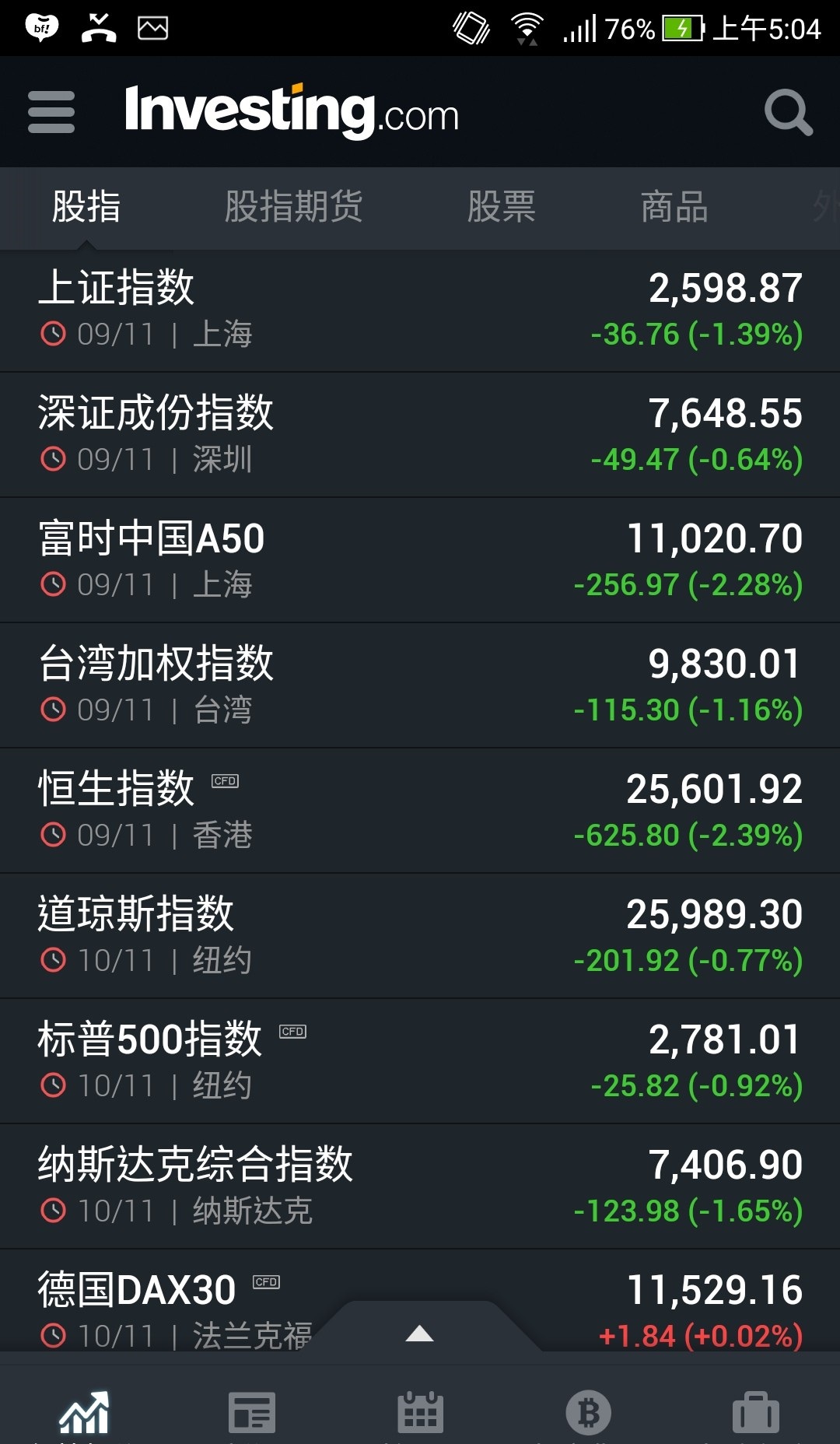
Task: Open the portfolio briefcase tab
Action: [756, 1412]
